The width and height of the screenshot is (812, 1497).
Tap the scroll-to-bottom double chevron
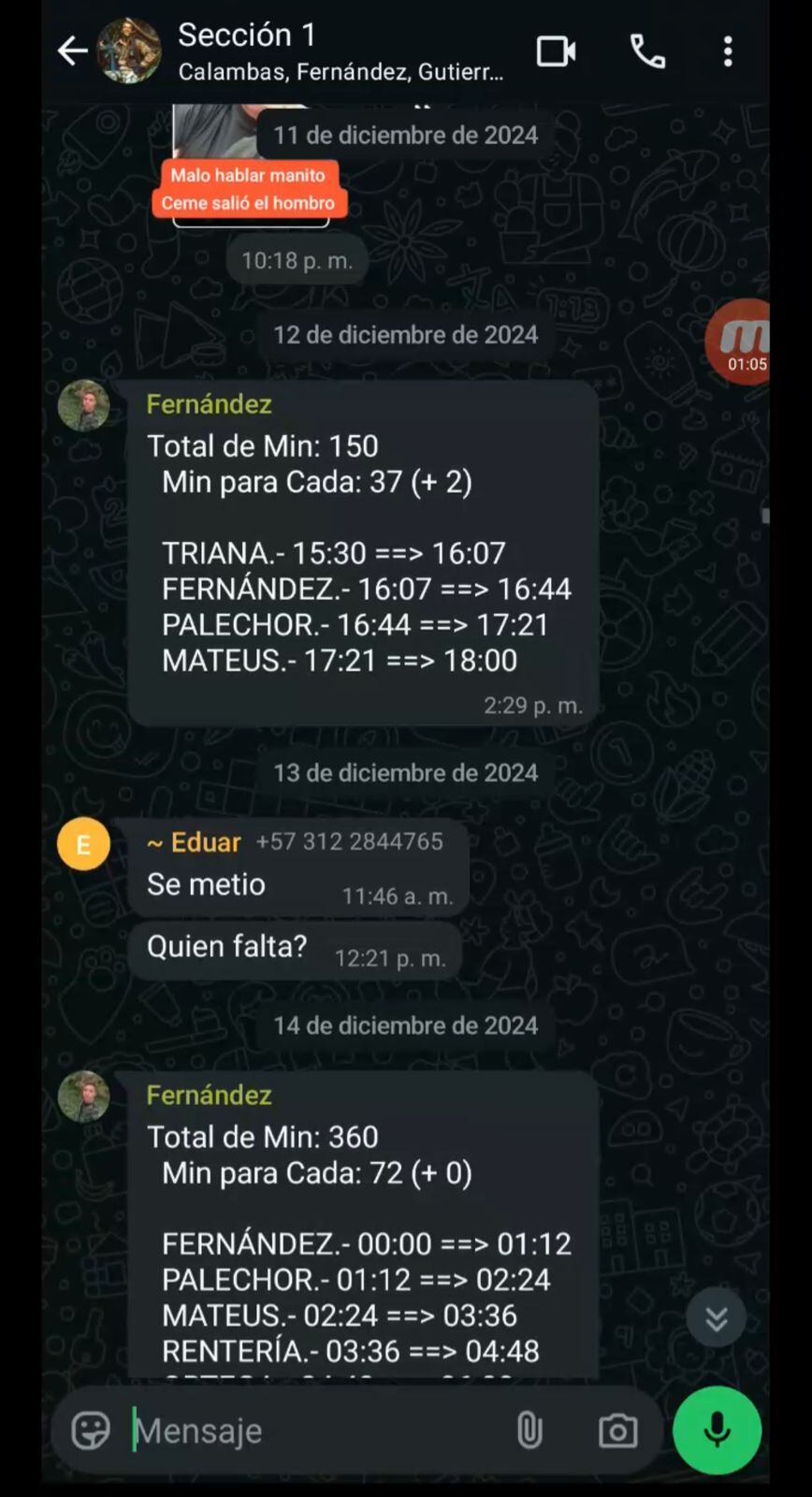coord(716,1316)
